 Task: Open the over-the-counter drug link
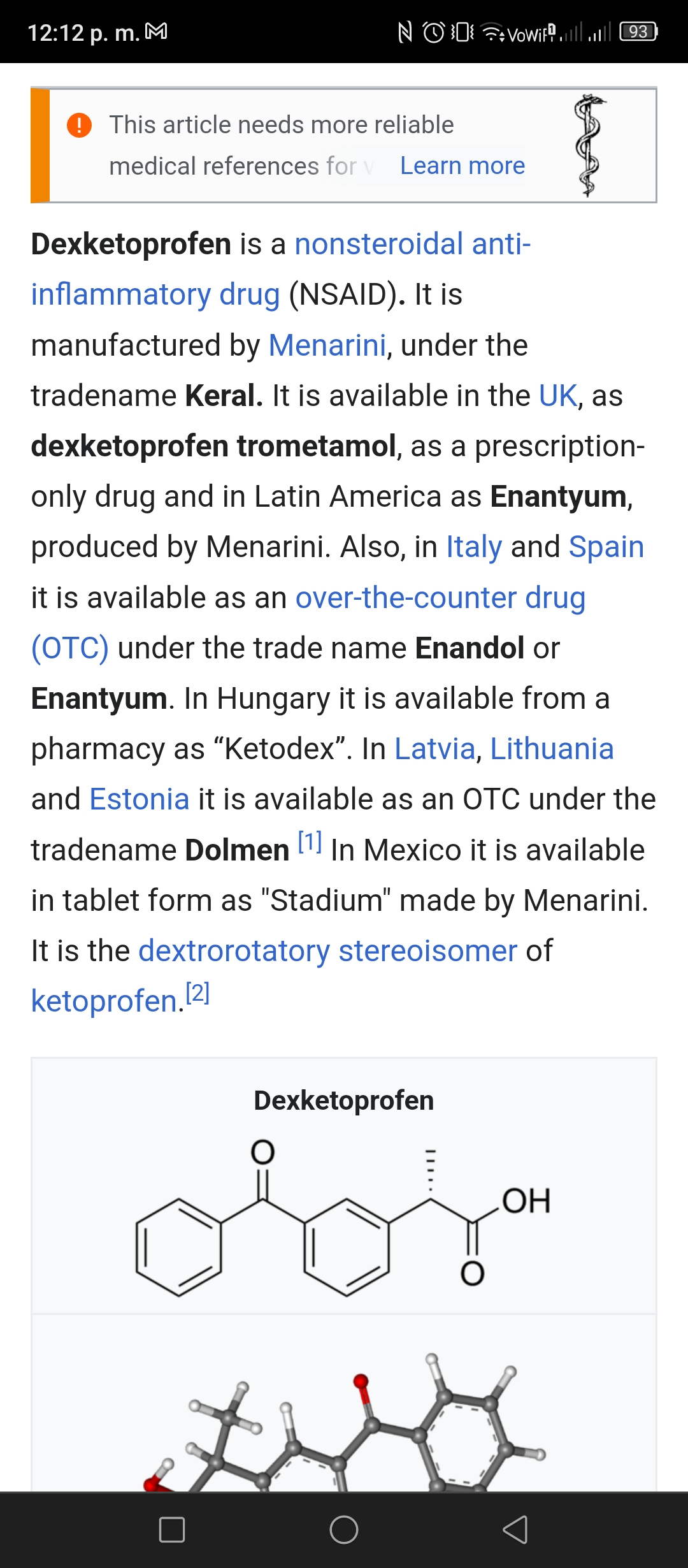(440, 598)
